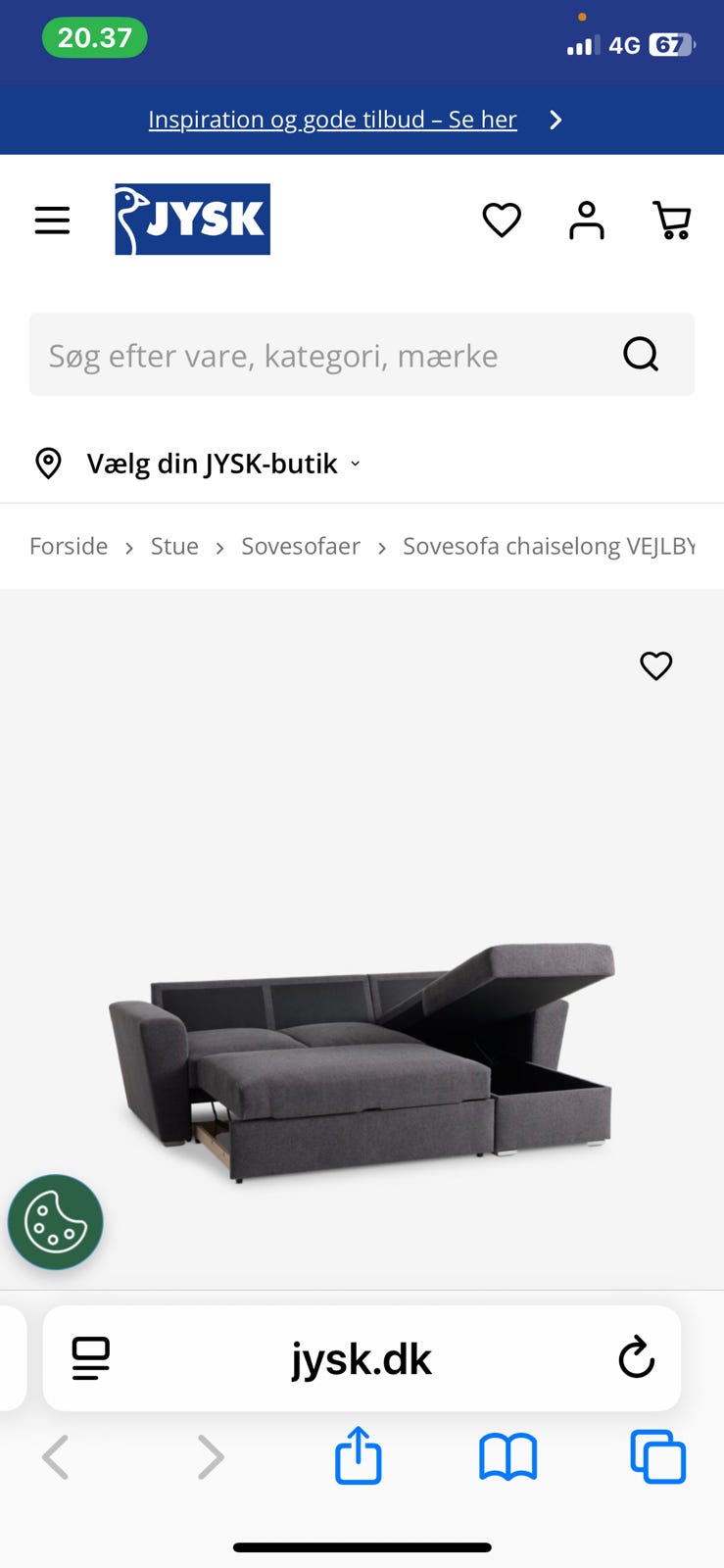Open the green cookie settings badge
The height and width of the screenshot is (1568, 724).
[x=54, y=1221]
